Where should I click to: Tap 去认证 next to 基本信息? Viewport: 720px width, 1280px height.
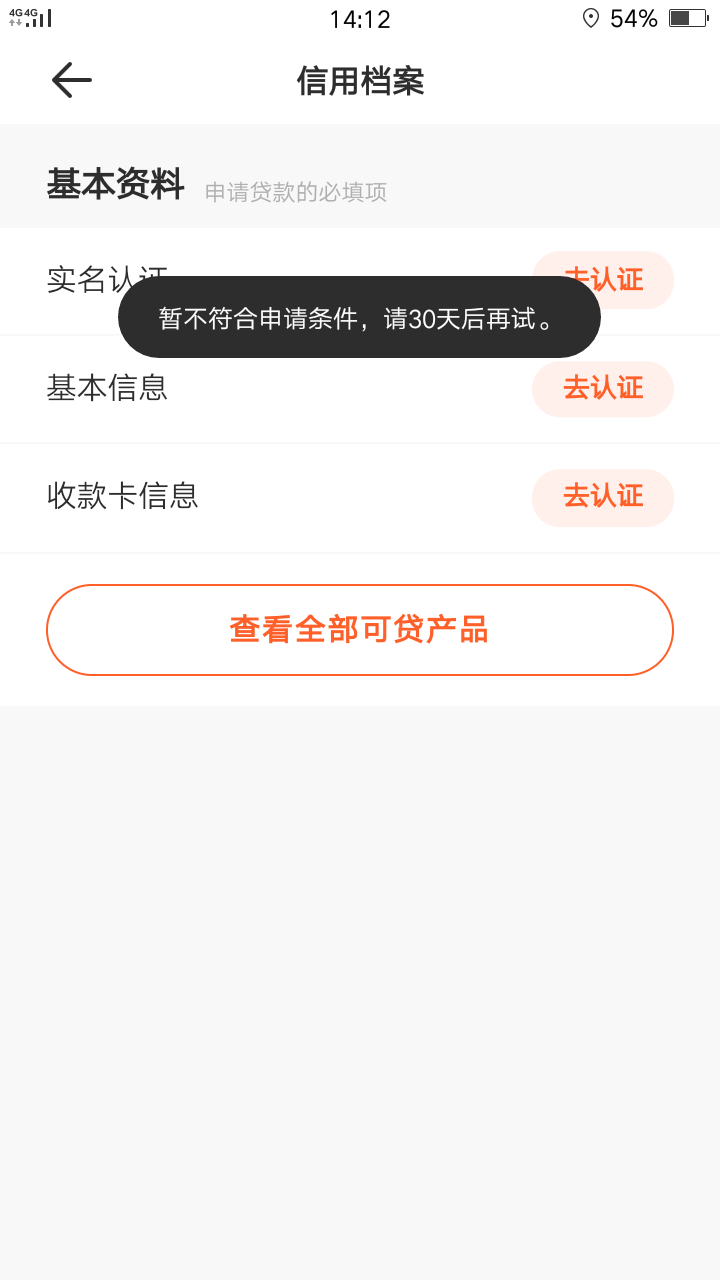tap(603, 388)
